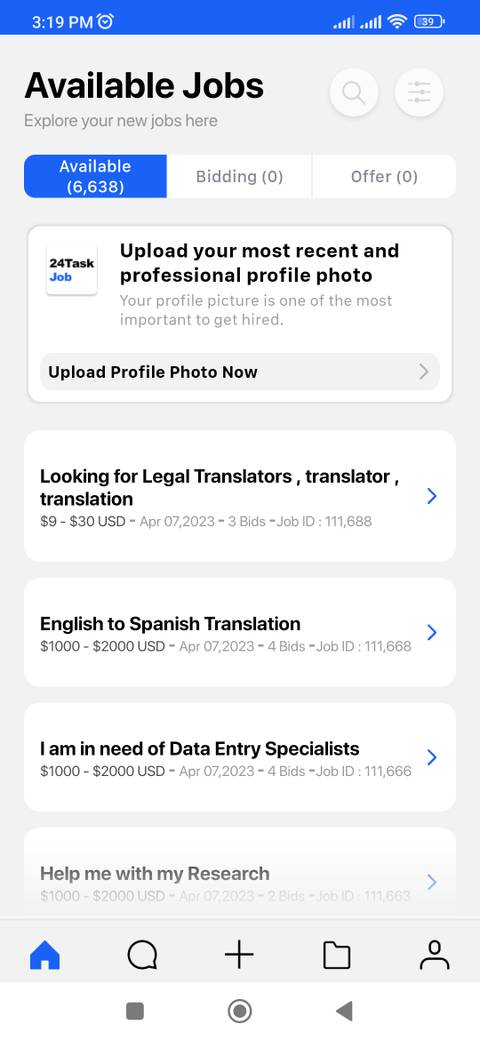Tap Upload Profile Photo Now

point(240,371)
